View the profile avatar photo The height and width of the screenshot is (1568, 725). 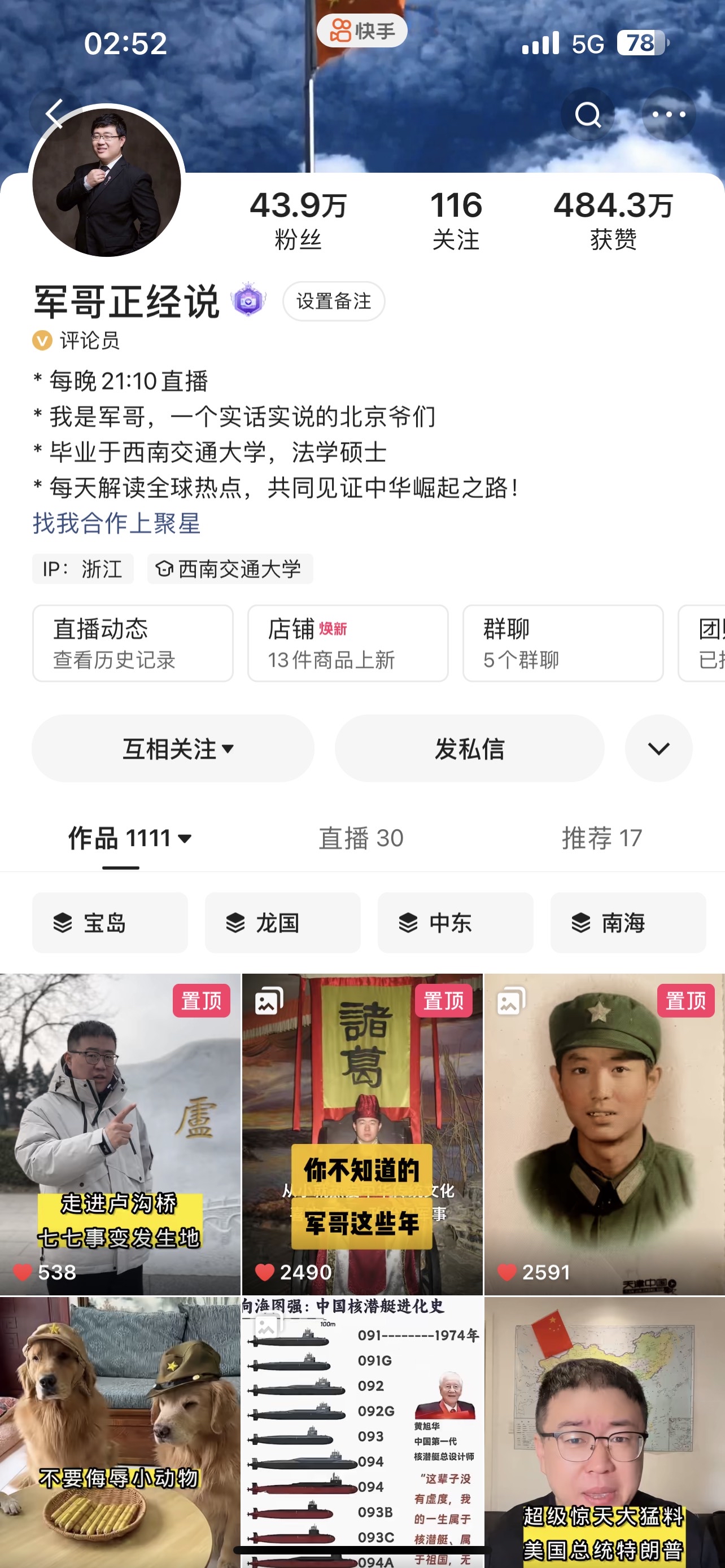(107, 183)
